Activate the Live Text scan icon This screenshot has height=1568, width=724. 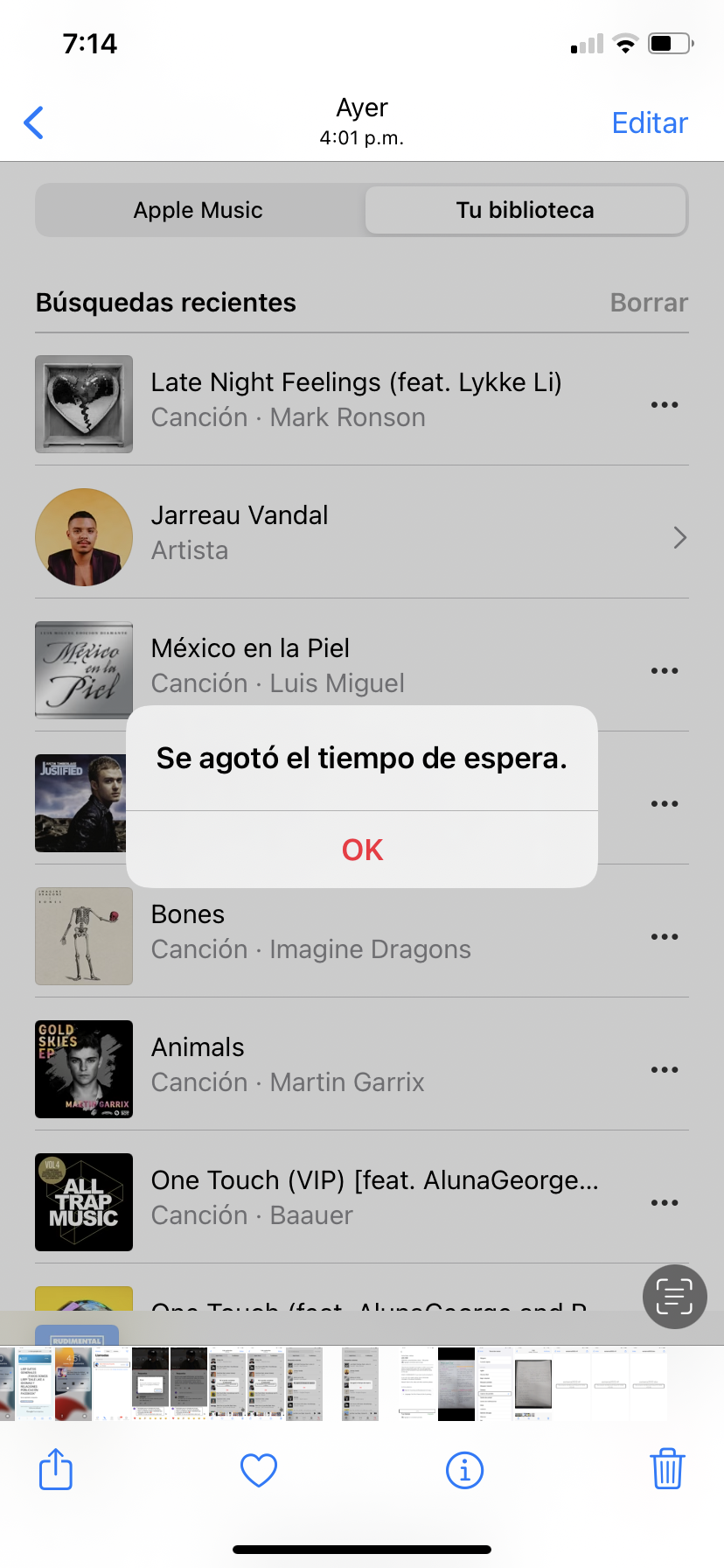coord(674,1296)
